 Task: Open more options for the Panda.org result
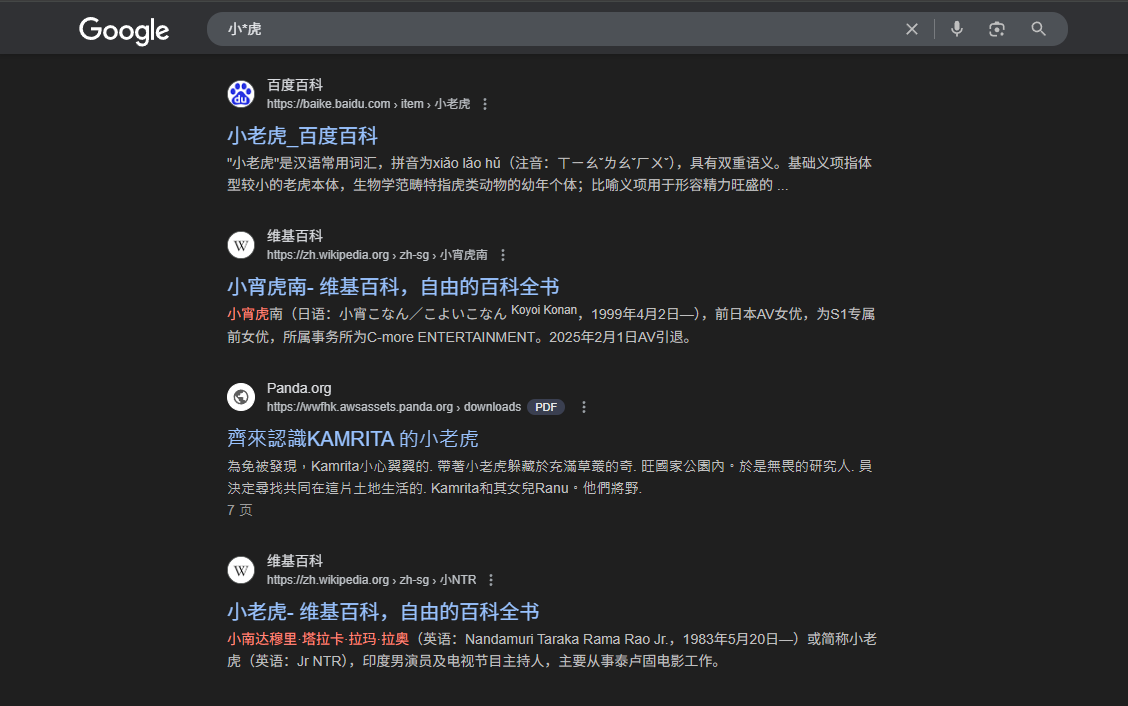584,407
